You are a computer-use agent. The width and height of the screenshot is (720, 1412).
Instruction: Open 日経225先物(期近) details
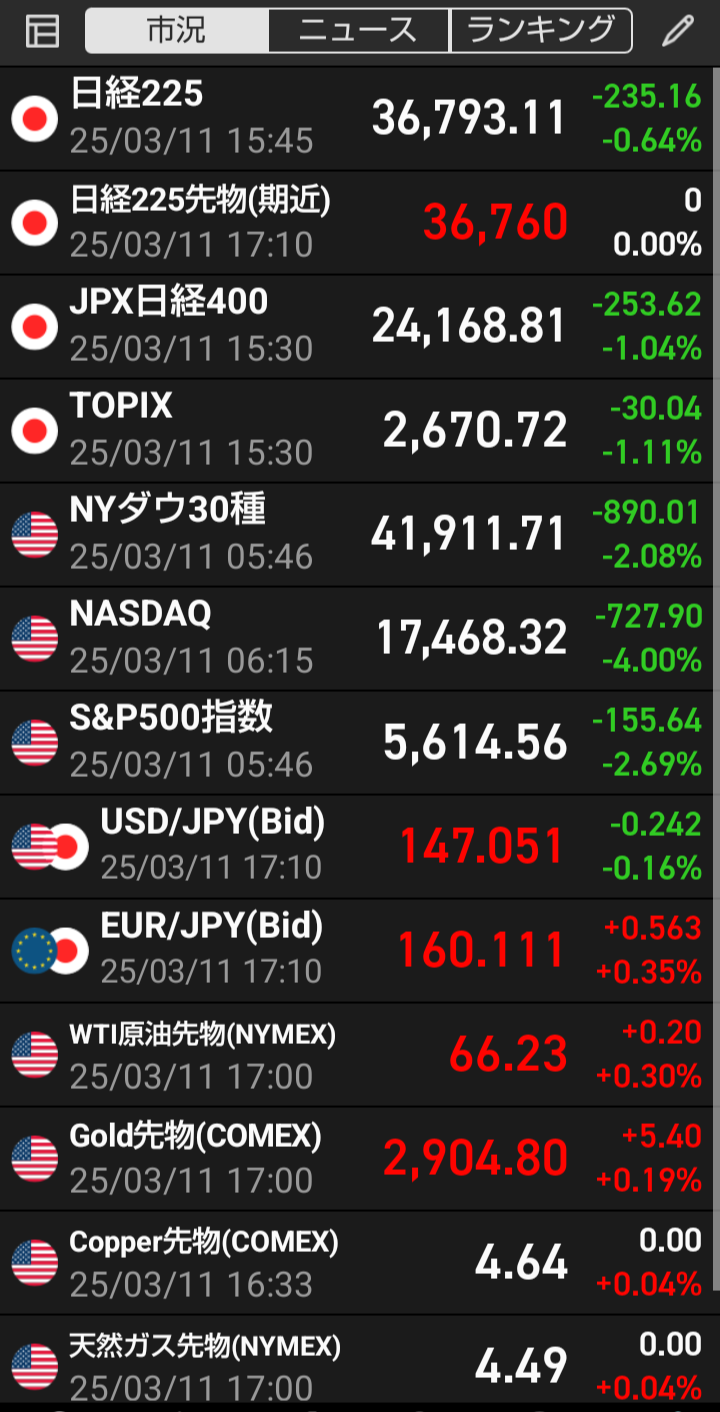(356, 222)
